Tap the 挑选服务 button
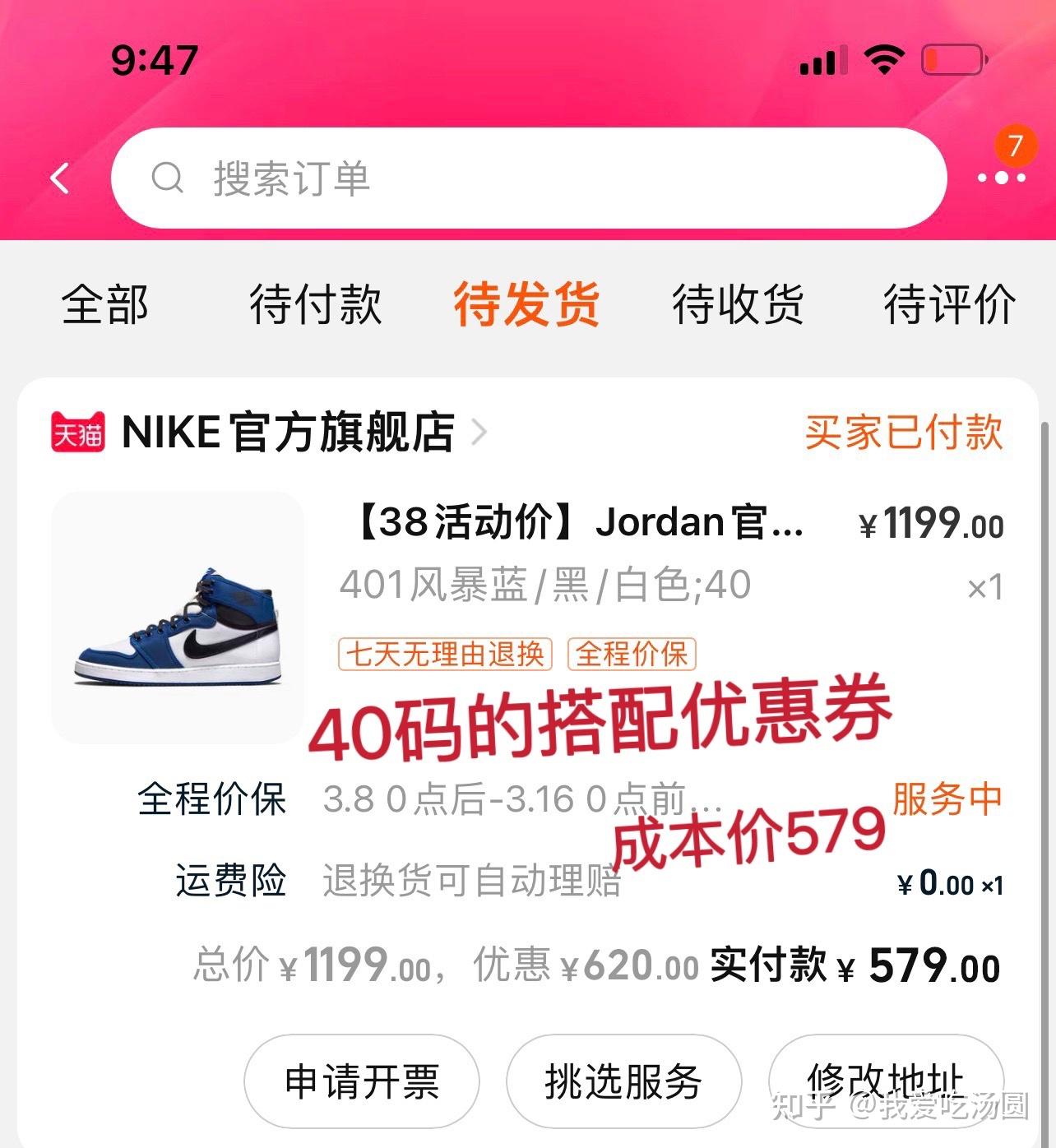The image size is (1056, 1148). [623, 1081]
